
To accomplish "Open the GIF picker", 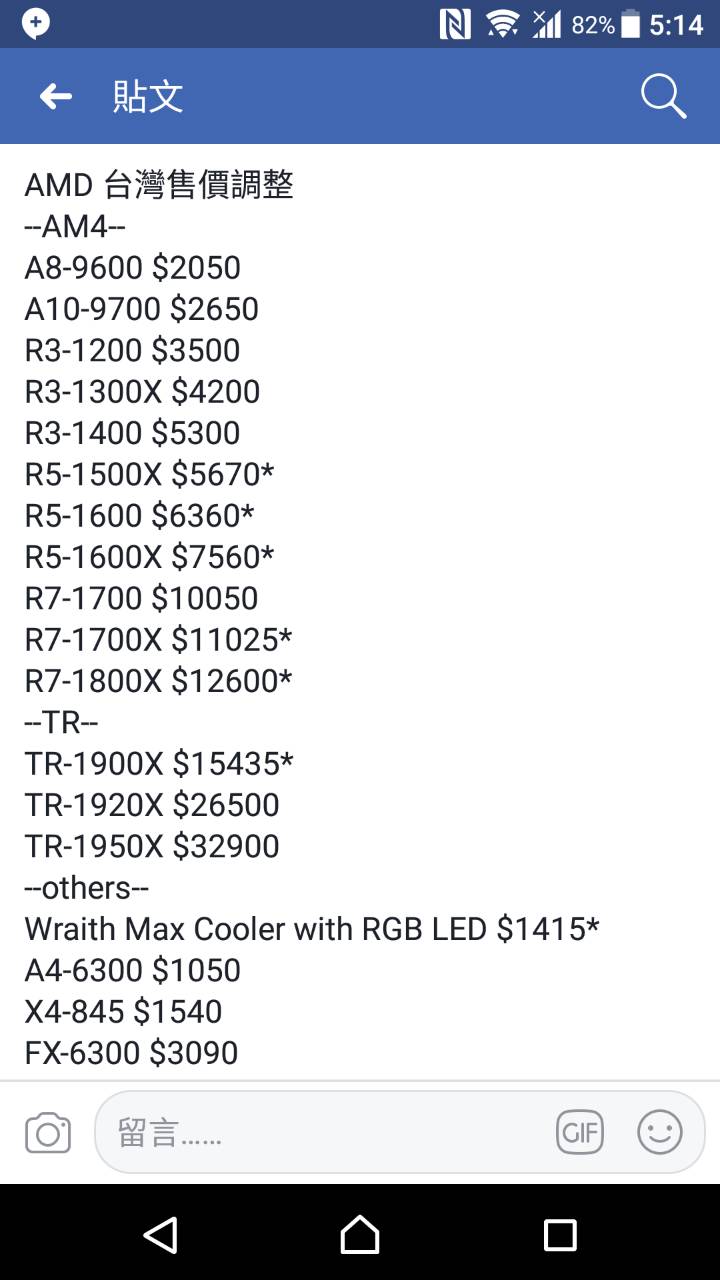I will pos(580,1133).
